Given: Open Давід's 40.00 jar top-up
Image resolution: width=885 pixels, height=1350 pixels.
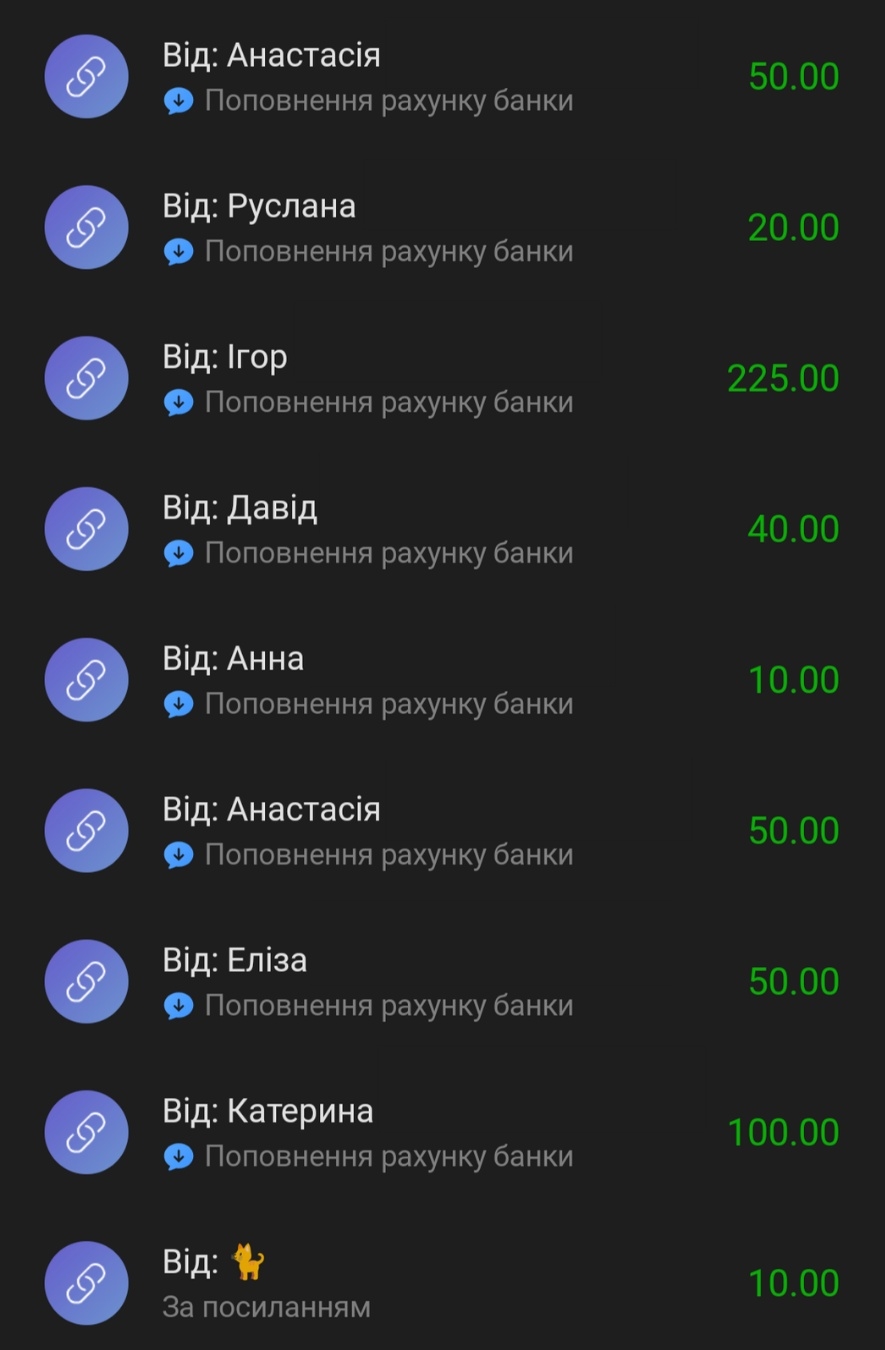Looking at the screenshot, I should coord(440,529).
